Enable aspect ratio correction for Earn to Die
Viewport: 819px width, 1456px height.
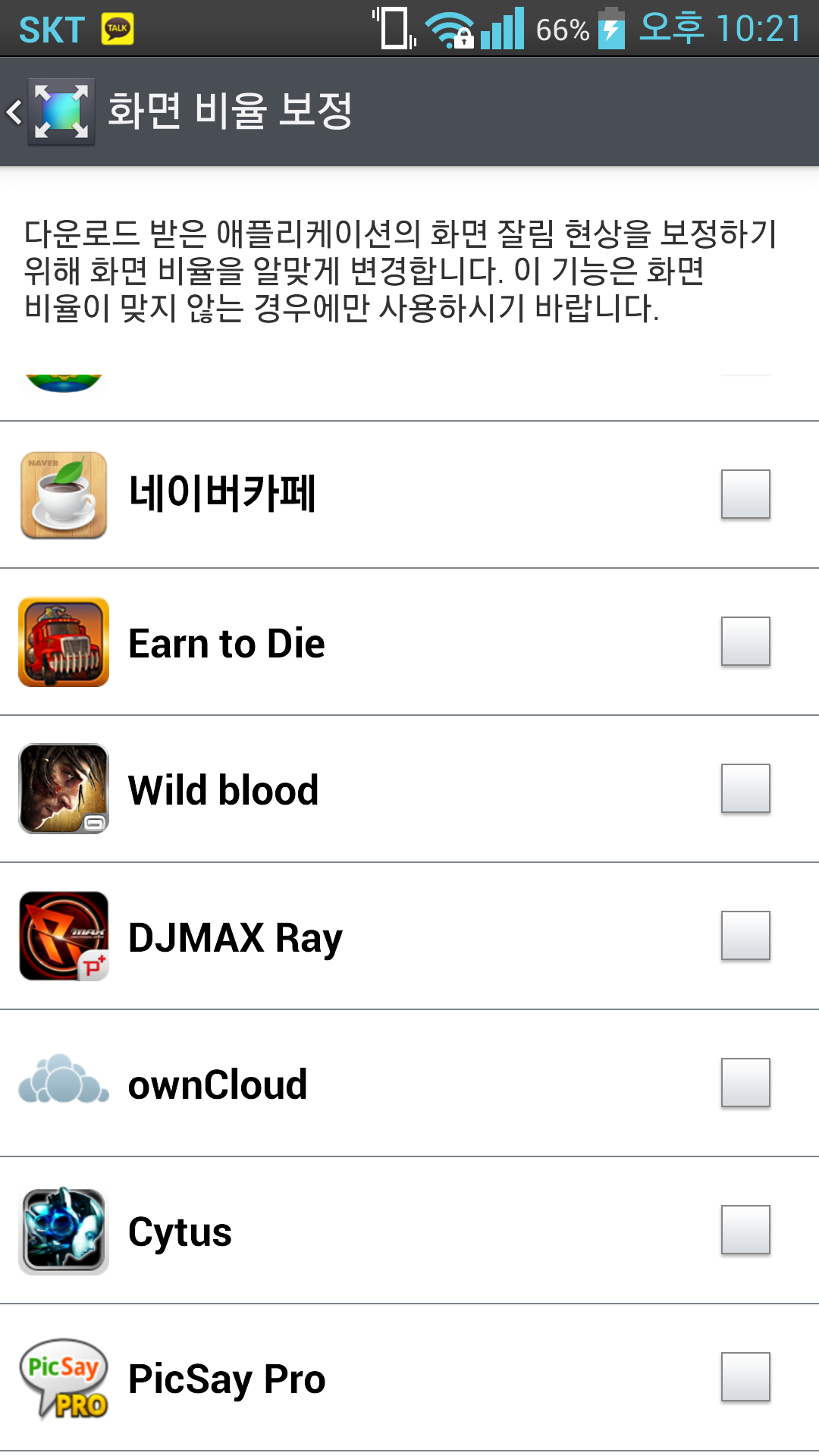745,642
